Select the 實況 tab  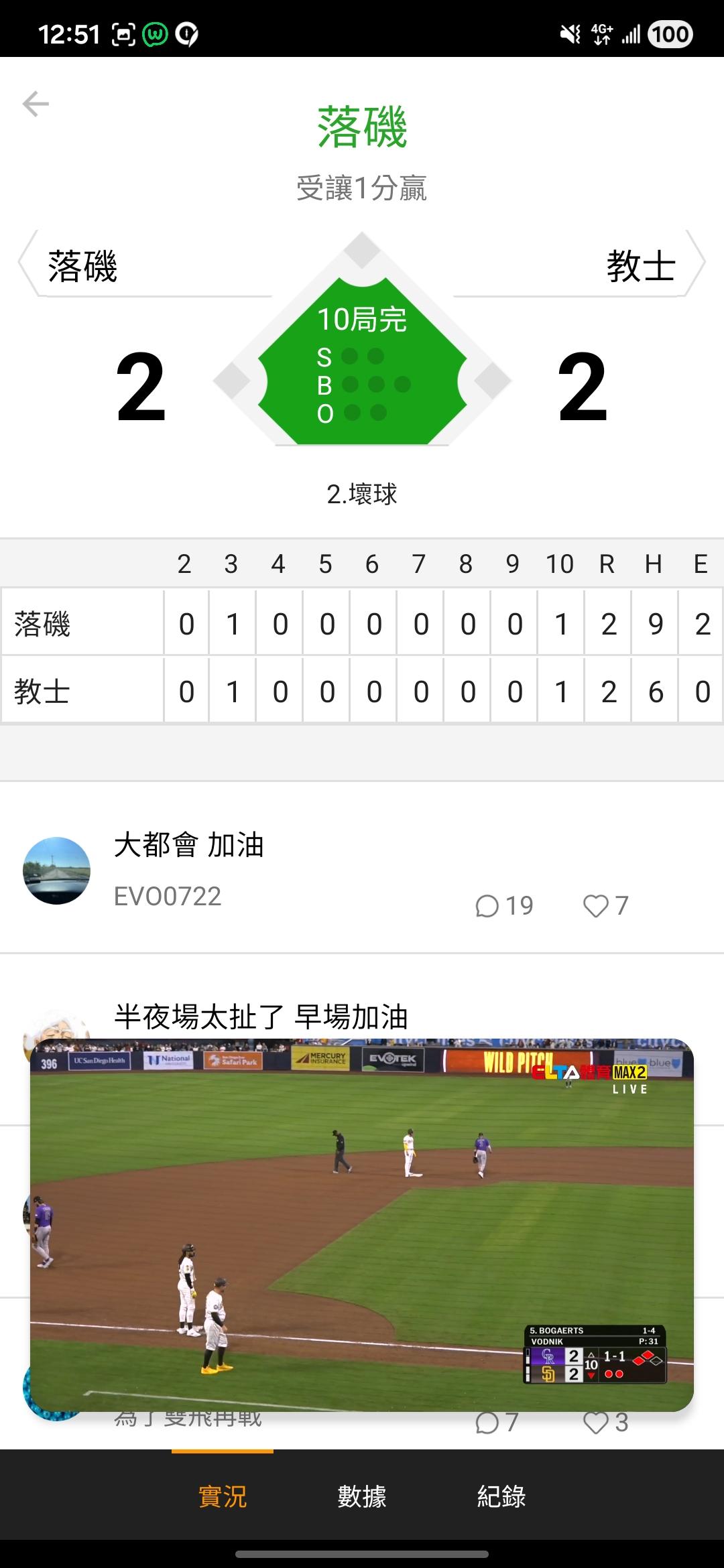[x=223, y=1496]
